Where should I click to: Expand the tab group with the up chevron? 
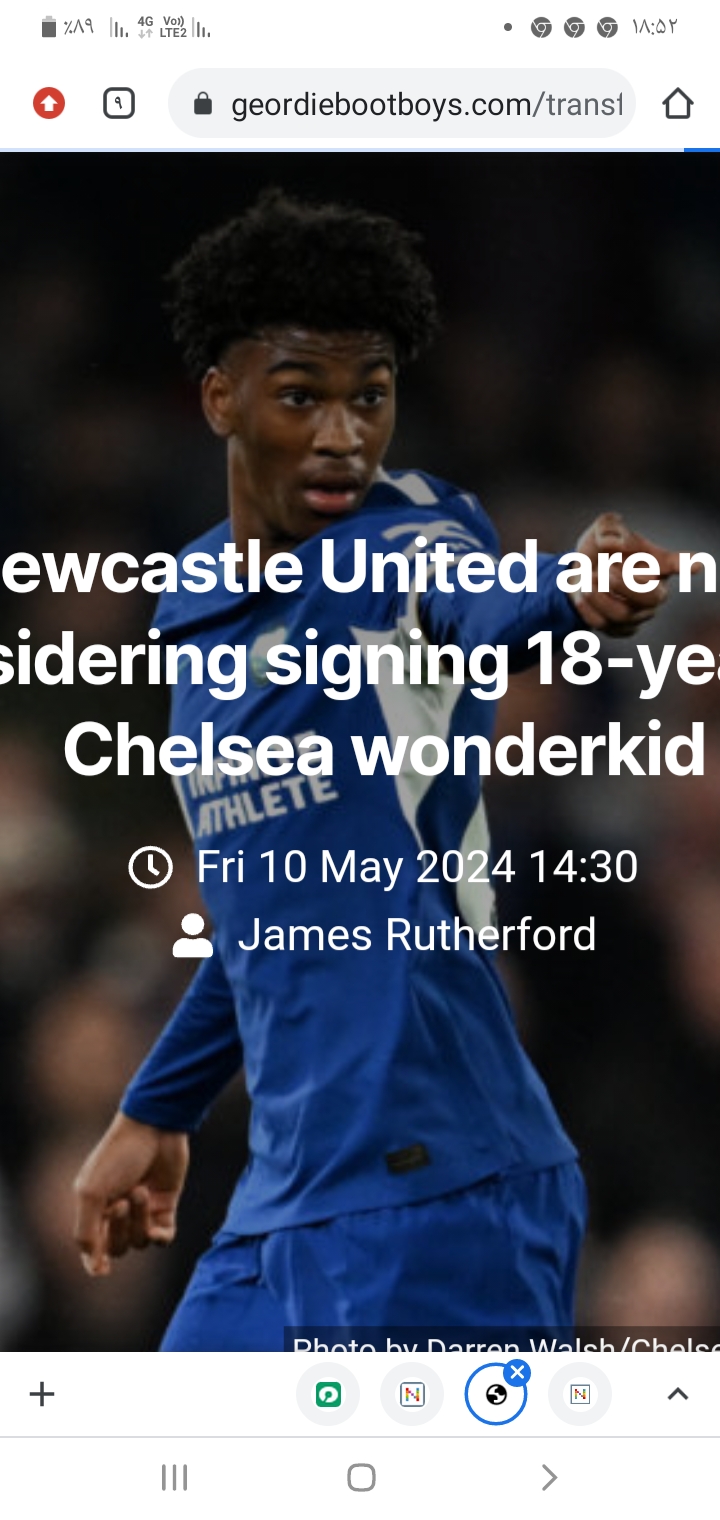pyautogui.click(x=678, y=1394)
